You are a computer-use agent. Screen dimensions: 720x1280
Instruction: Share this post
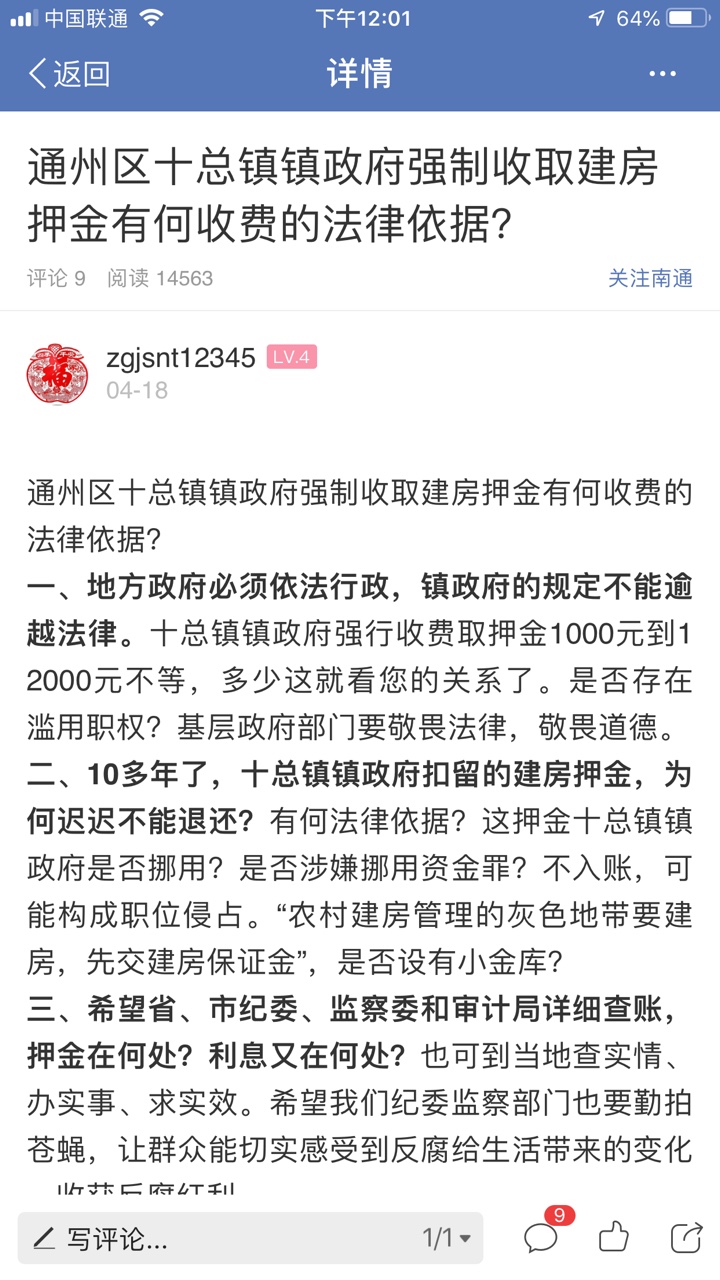(x=686, y=1238)
